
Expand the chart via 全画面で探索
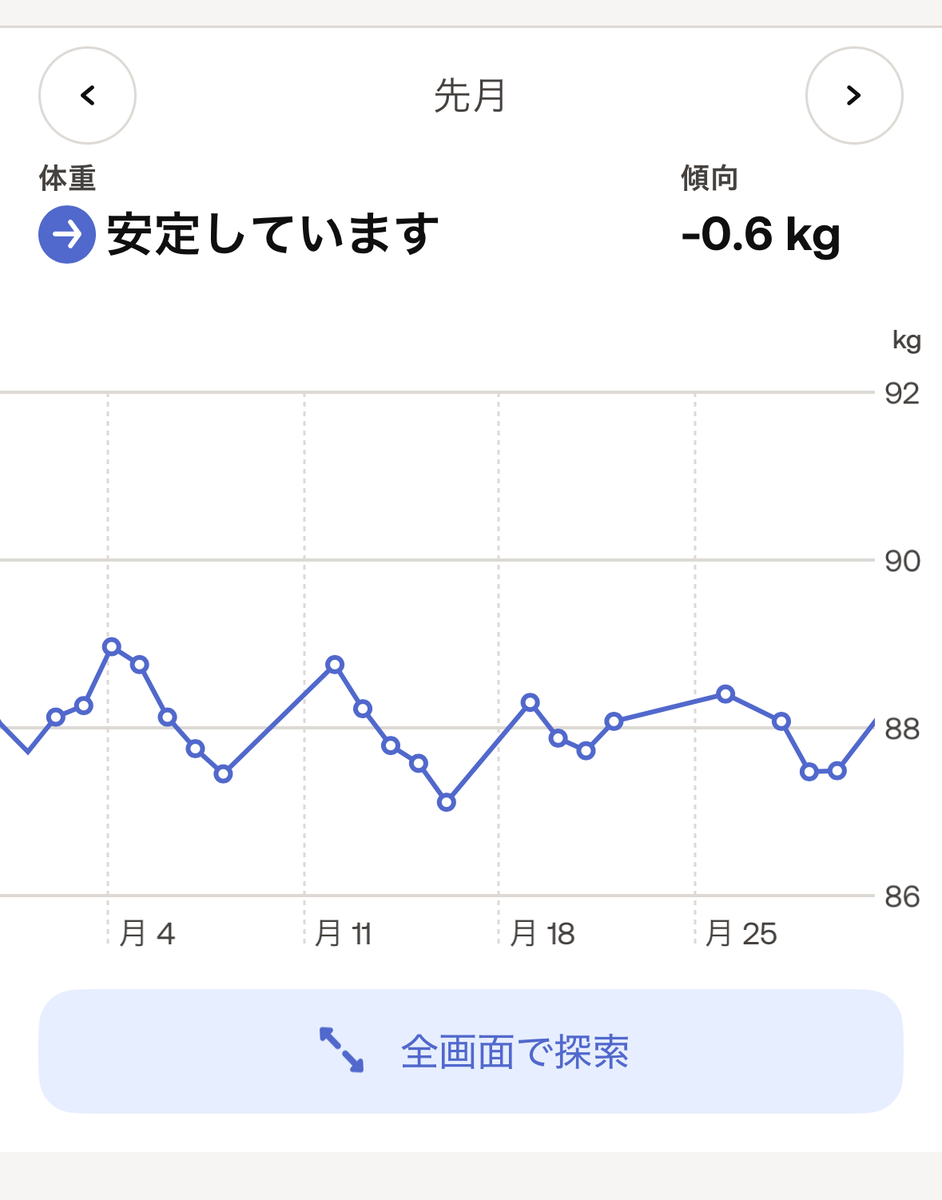click(x=515, y=1051)
